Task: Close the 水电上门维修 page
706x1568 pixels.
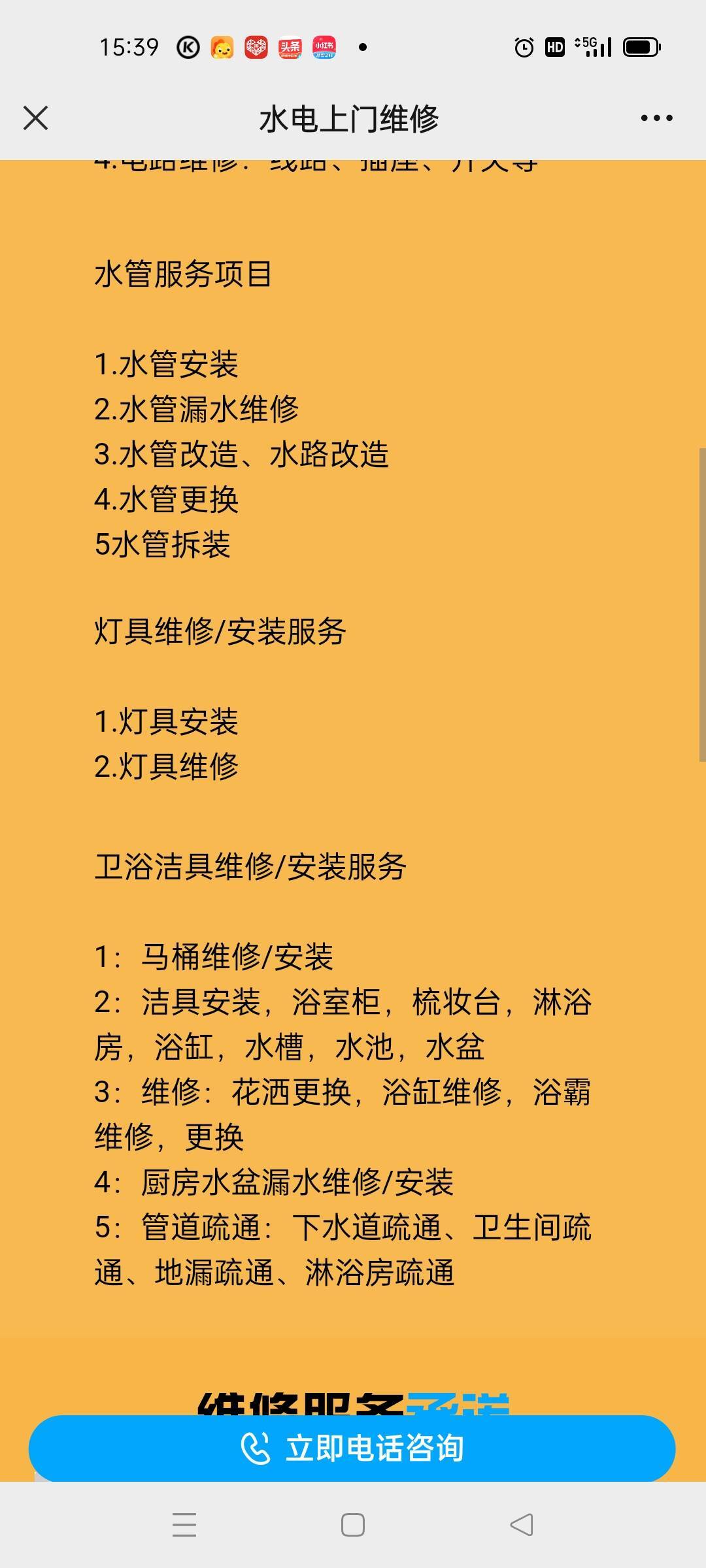Action: coord(35,118)
